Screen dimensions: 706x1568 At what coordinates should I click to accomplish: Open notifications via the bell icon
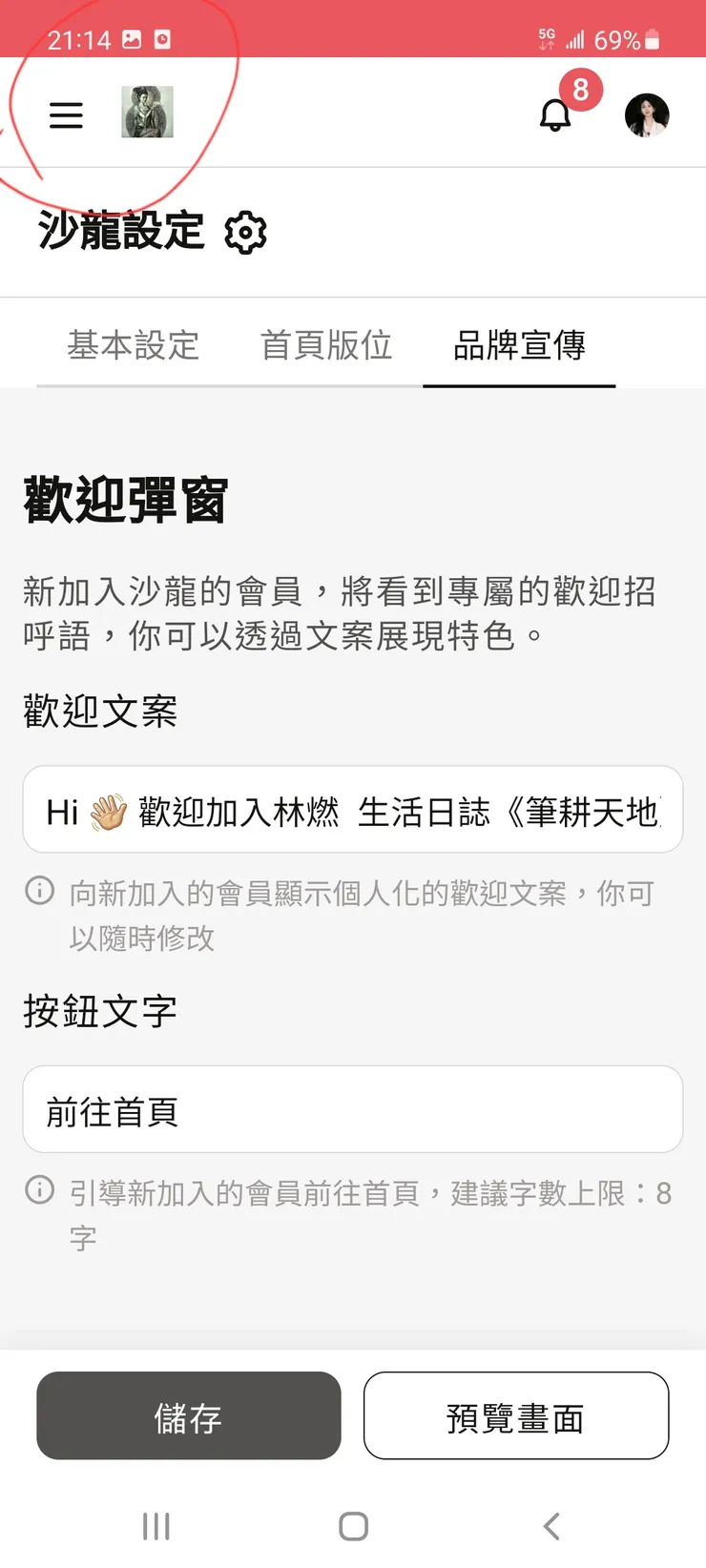pos(556,115)
